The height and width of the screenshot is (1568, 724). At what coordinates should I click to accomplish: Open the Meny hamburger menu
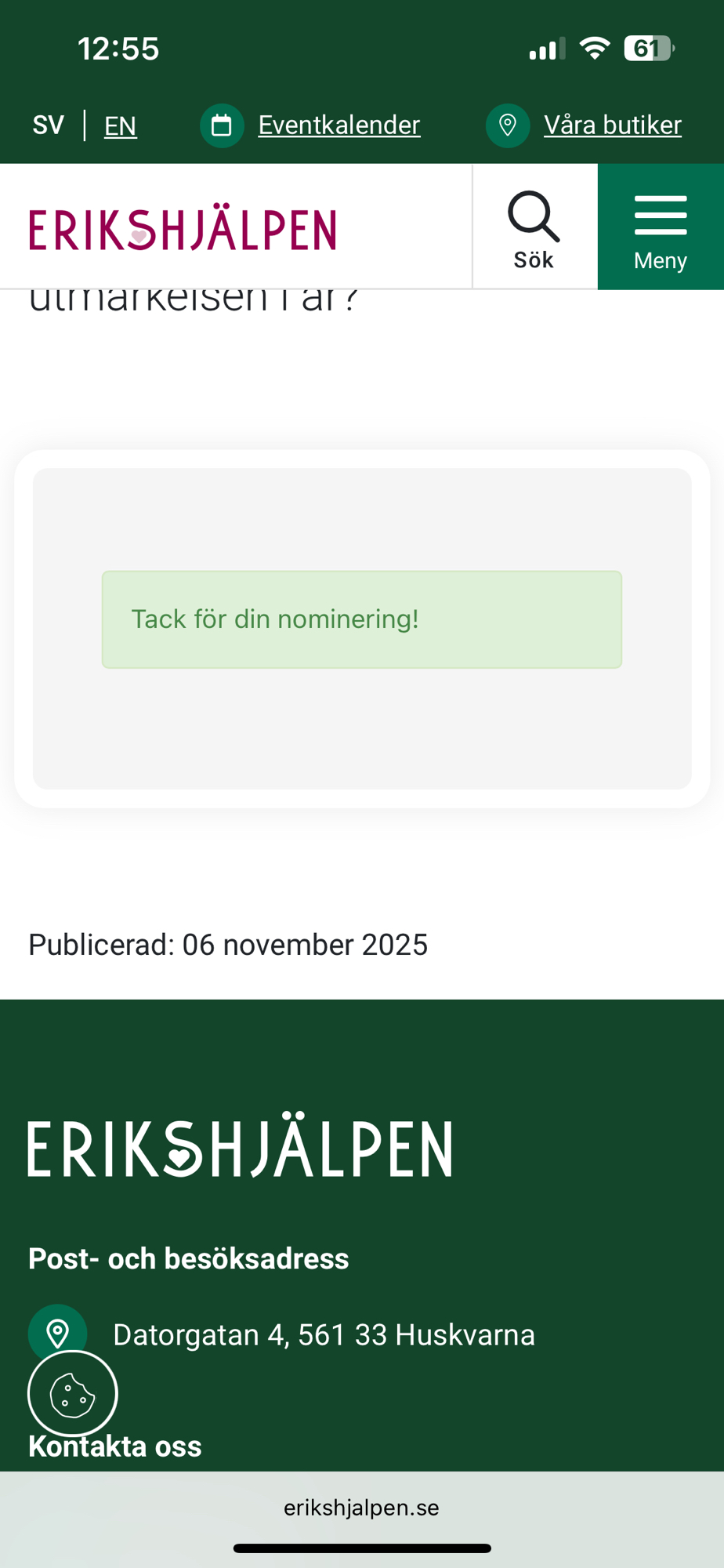(661, 228)
